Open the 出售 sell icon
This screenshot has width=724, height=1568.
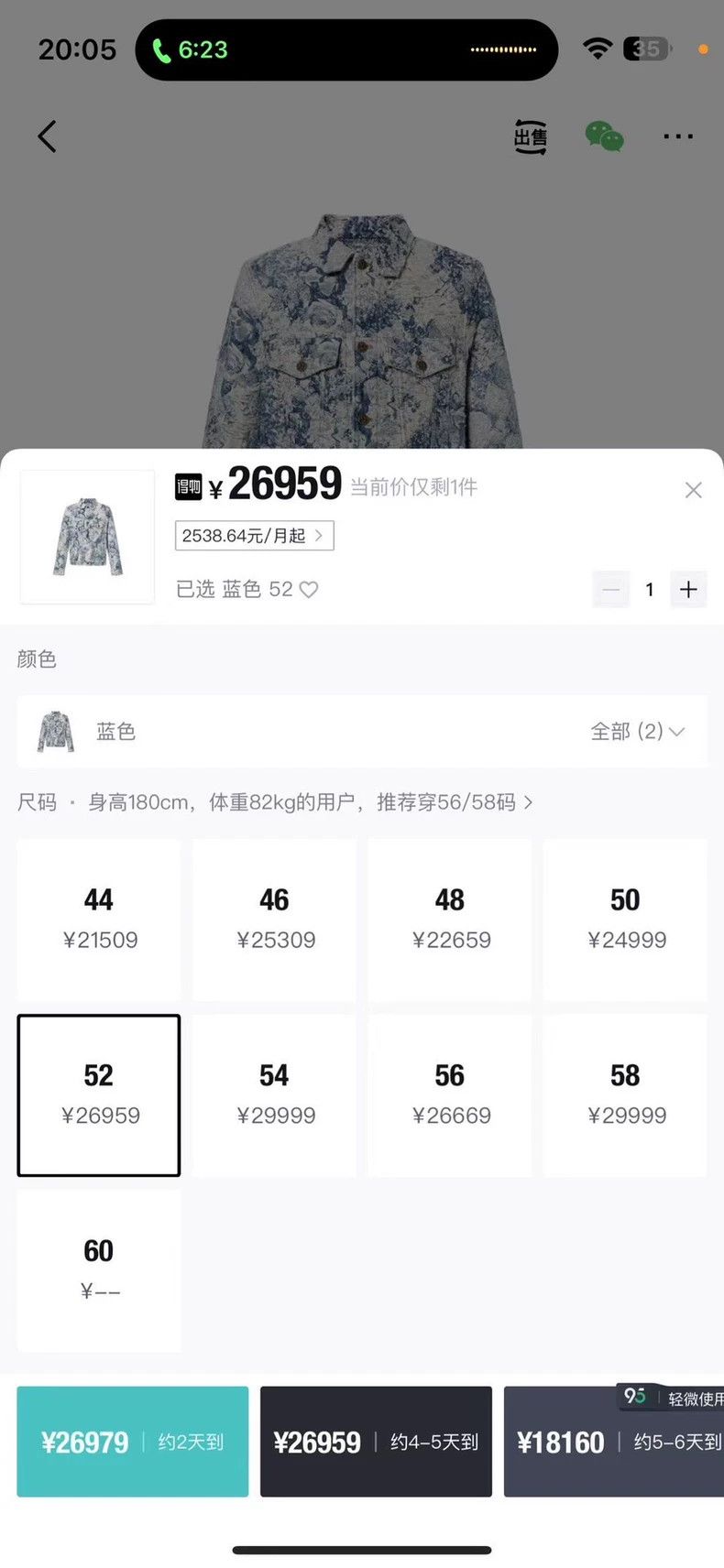(x=530, y=137)
